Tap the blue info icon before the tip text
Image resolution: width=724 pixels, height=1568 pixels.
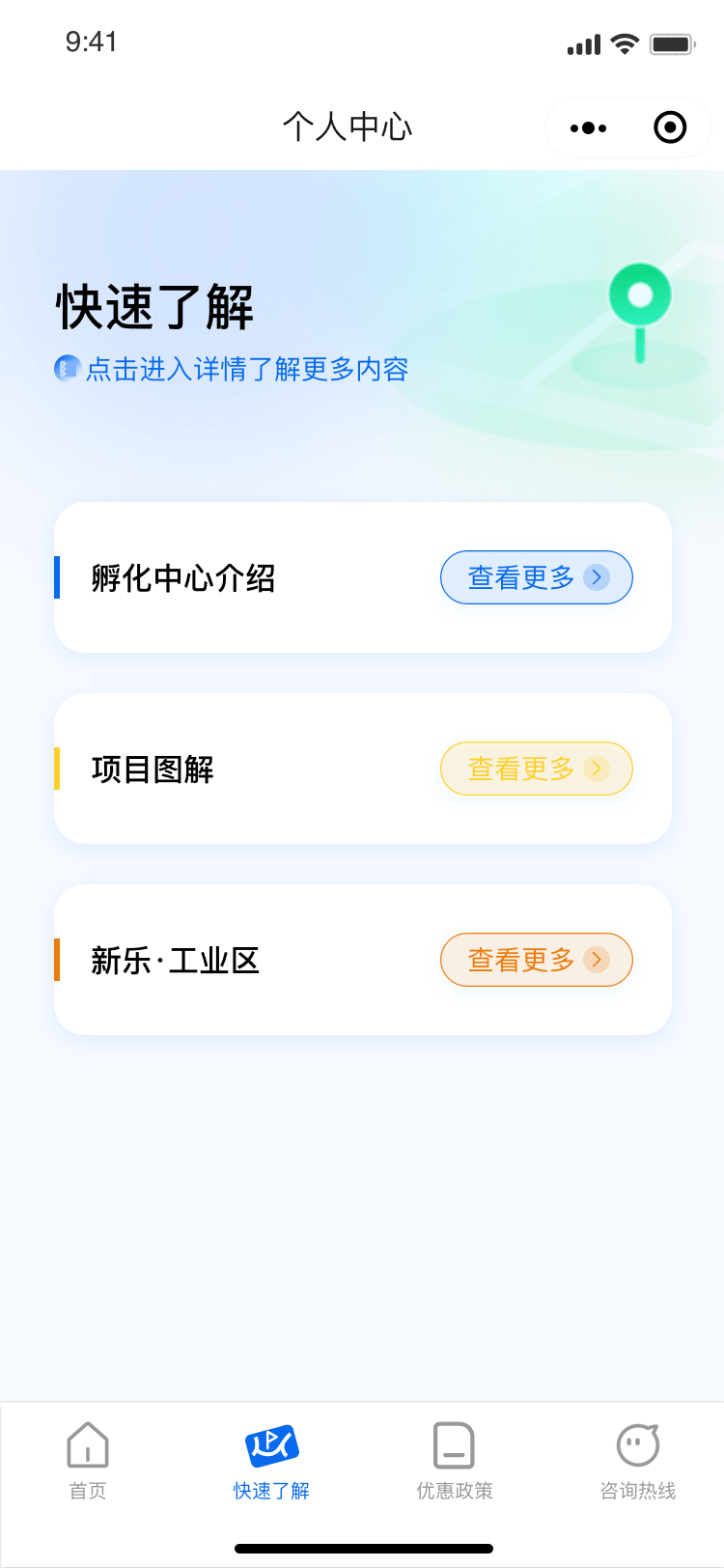pyautogui.click(x=65, y=370)
